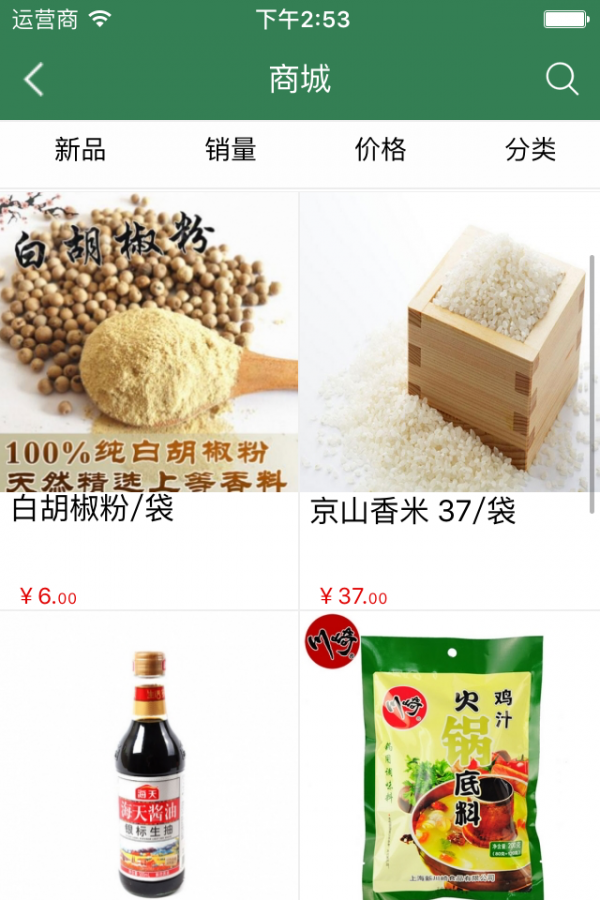This screenshot has width=600, height=900.
Task: Switch to the 新品 tab
Action: (80, 150)
